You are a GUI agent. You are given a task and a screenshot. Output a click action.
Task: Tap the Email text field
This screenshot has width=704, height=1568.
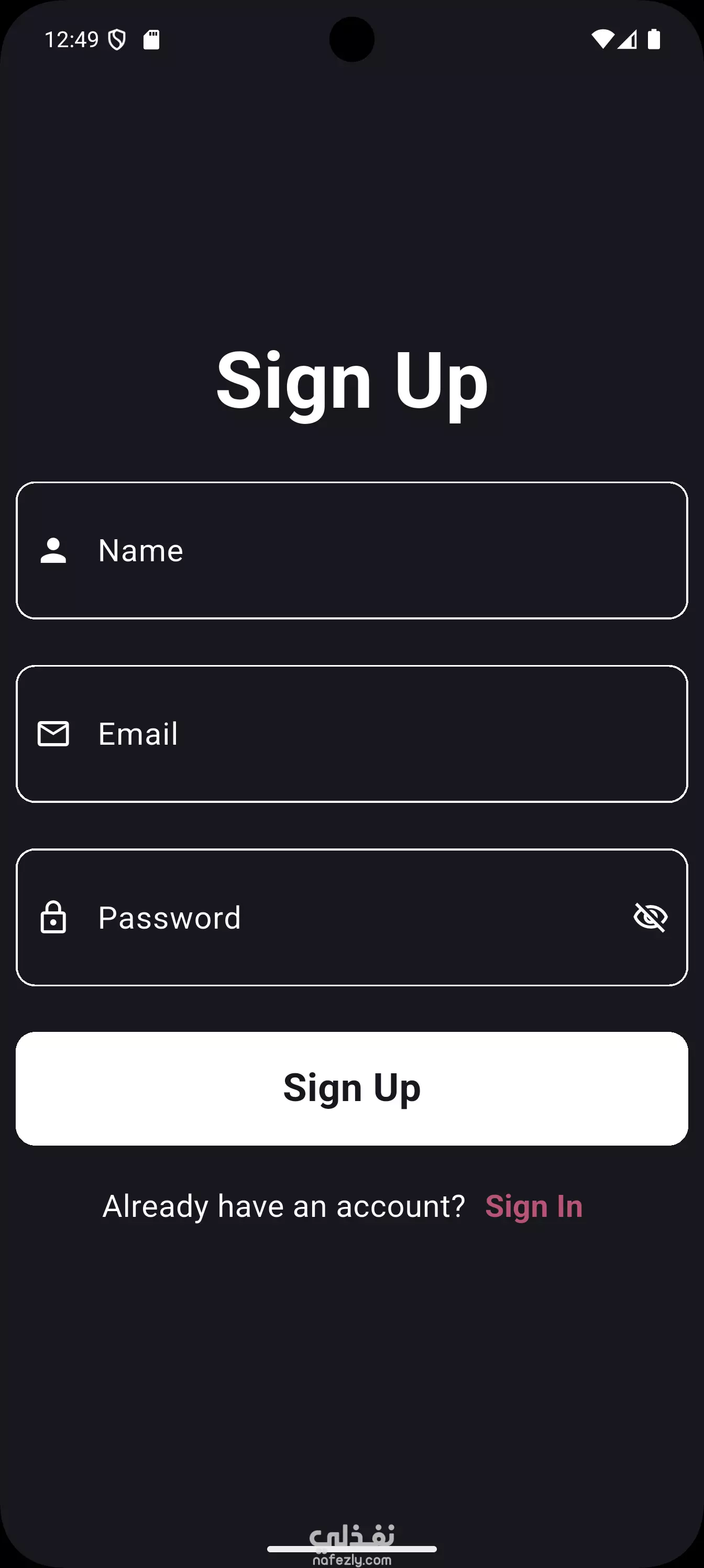351,734
